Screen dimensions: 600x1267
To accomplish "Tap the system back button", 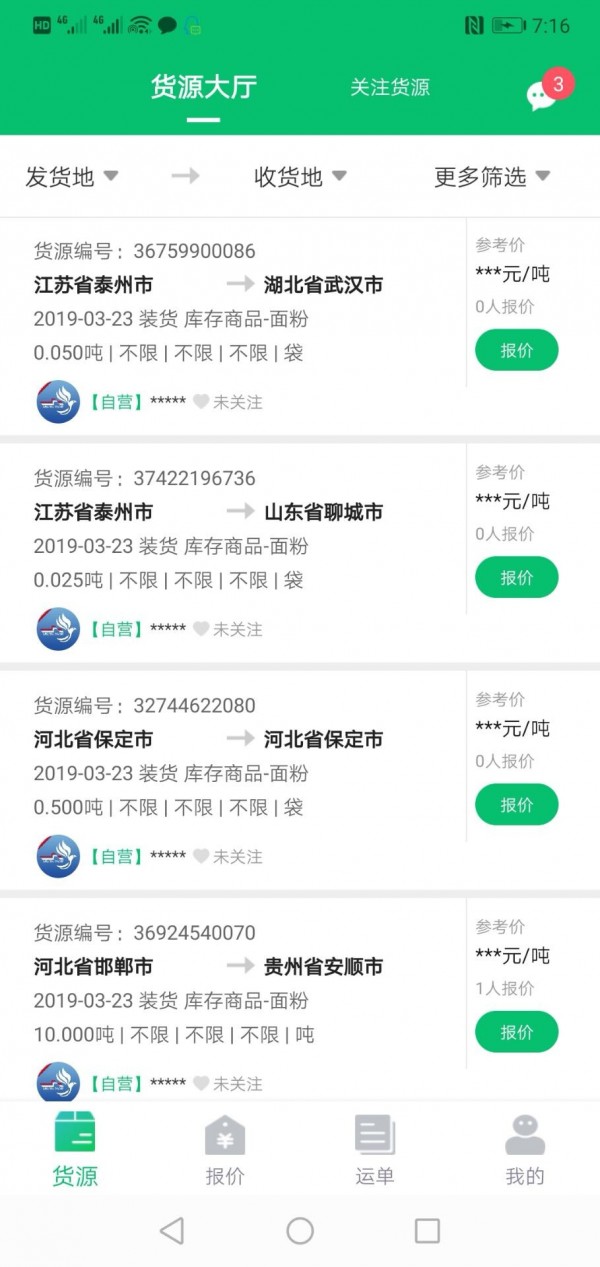I will coord(172,1231).
